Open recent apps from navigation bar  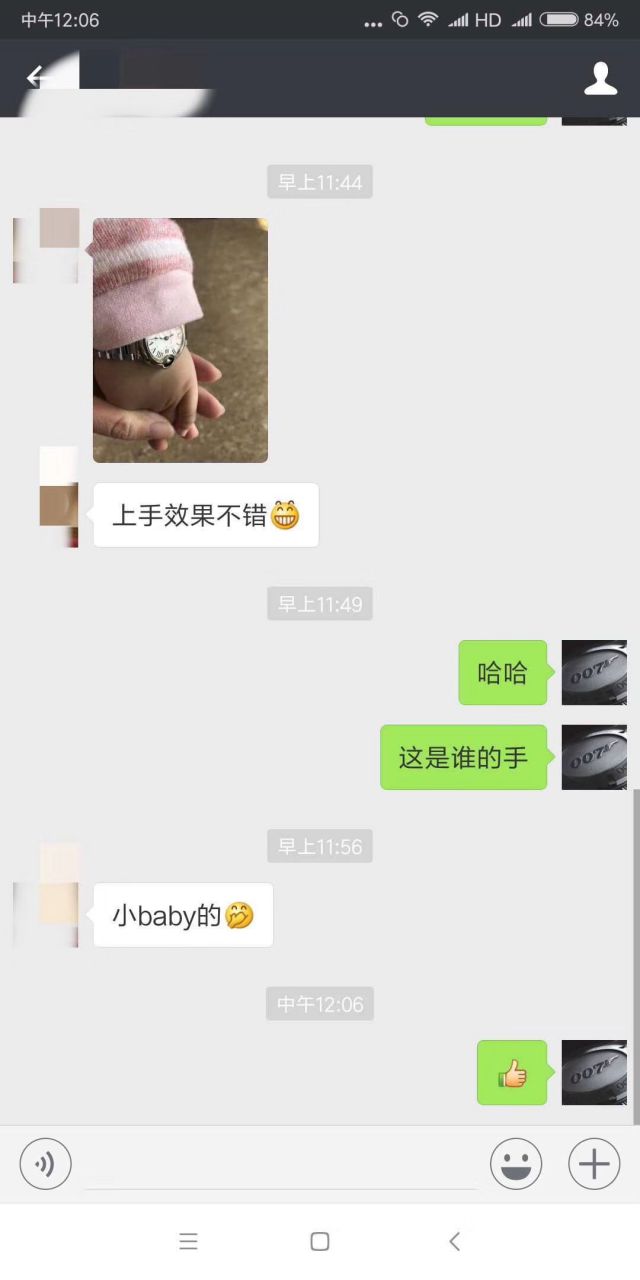pos(188,1241)
